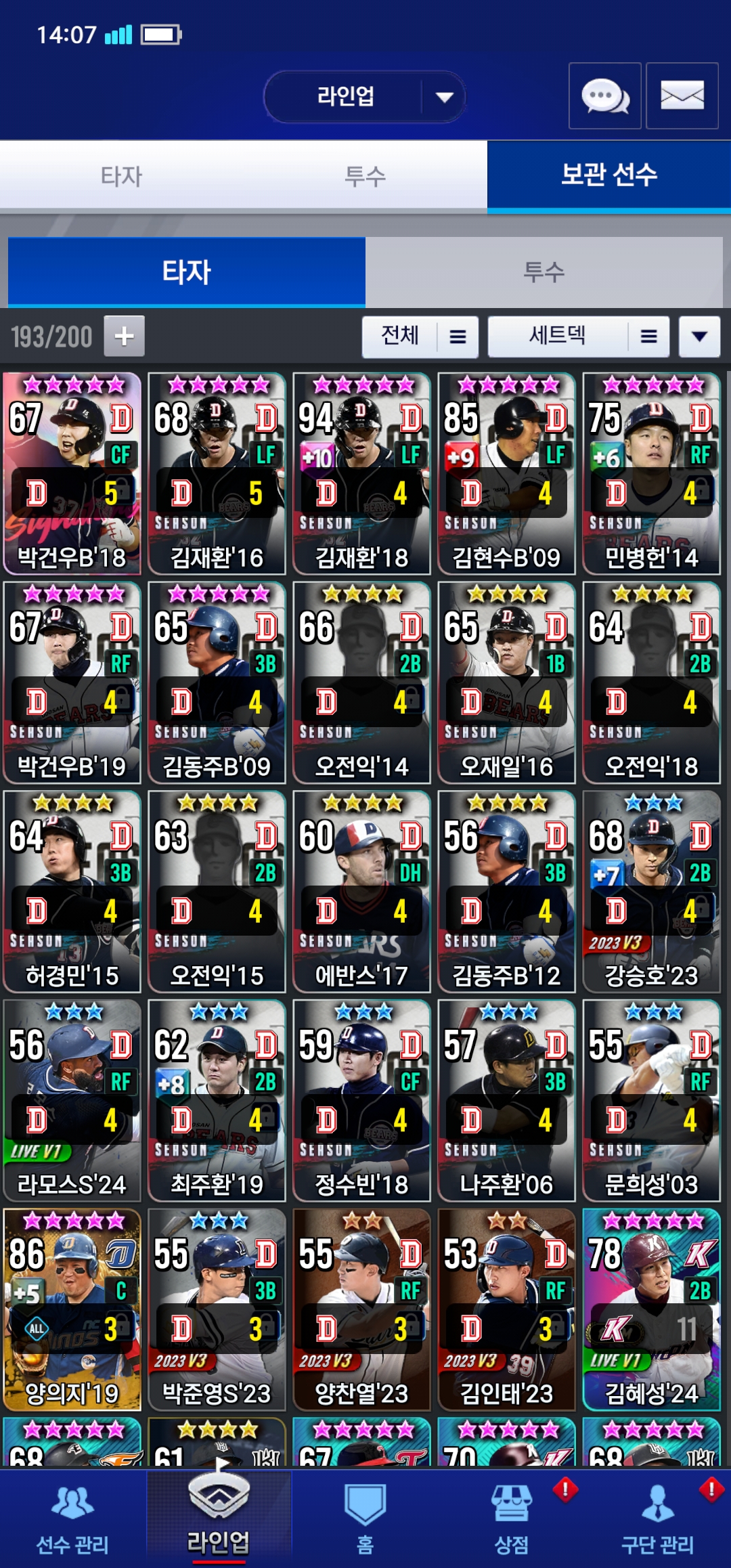The height and width of the screenshot is (1568, 731).
Task: Select the 박건우B'18 player card
Action: [x=72, y=473]
